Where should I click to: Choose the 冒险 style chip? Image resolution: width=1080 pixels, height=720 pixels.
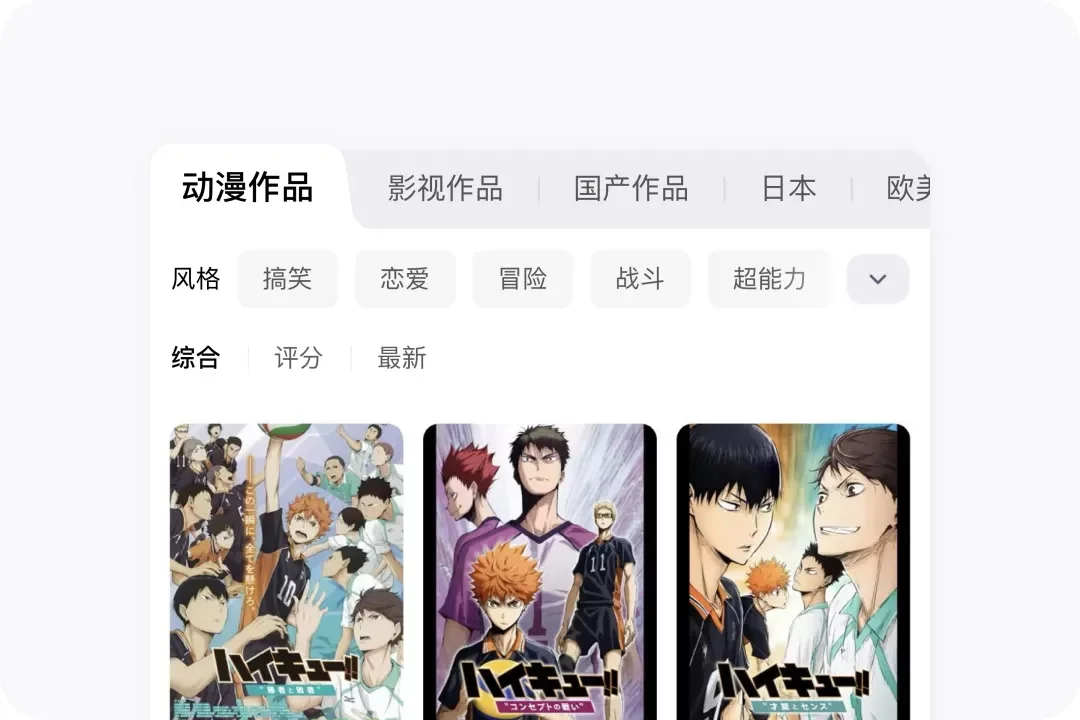click(523, 279)
